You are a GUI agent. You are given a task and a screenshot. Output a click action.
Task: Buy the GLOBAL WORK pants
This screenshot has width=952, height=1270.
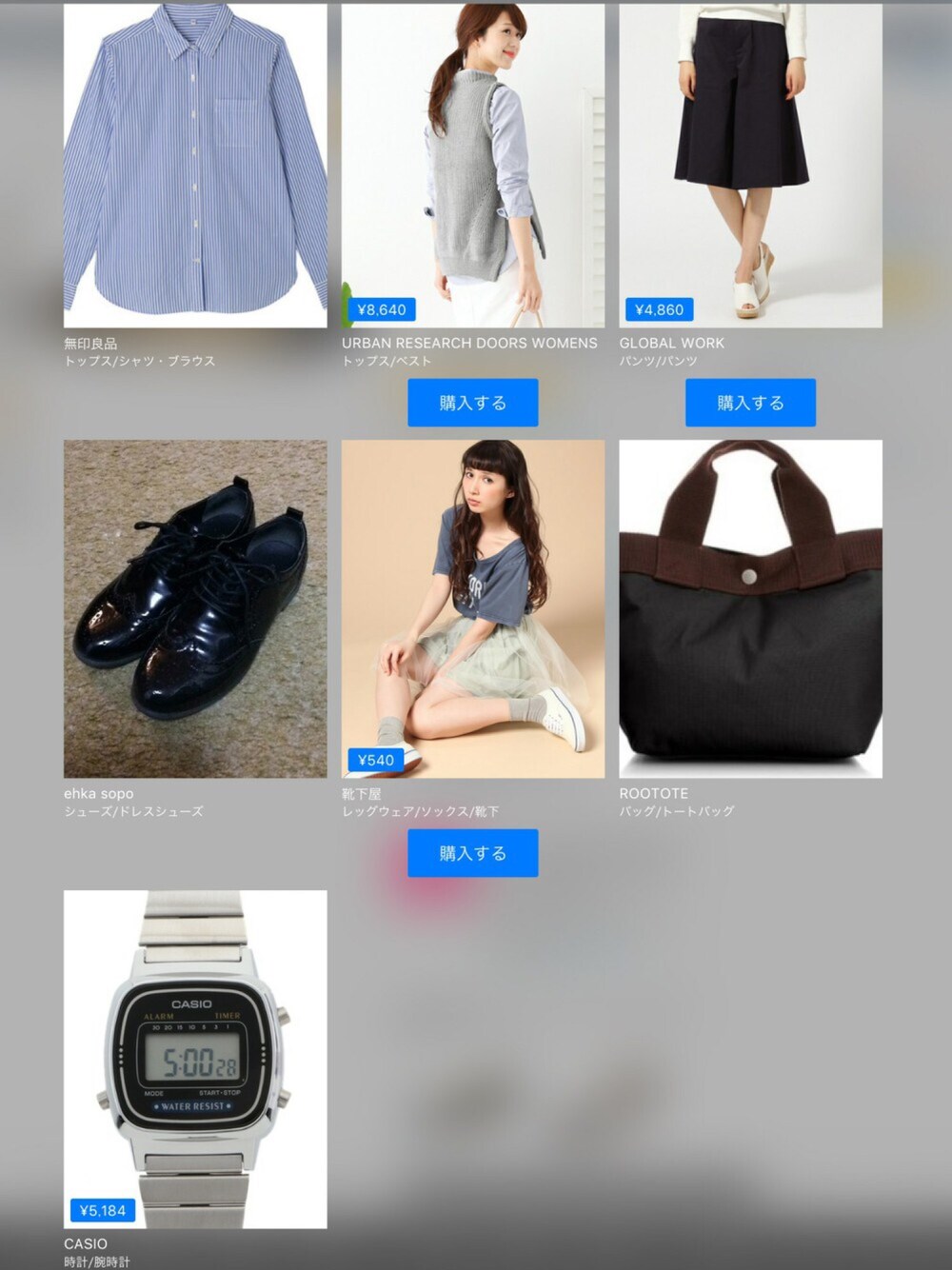tap(750, 403)
